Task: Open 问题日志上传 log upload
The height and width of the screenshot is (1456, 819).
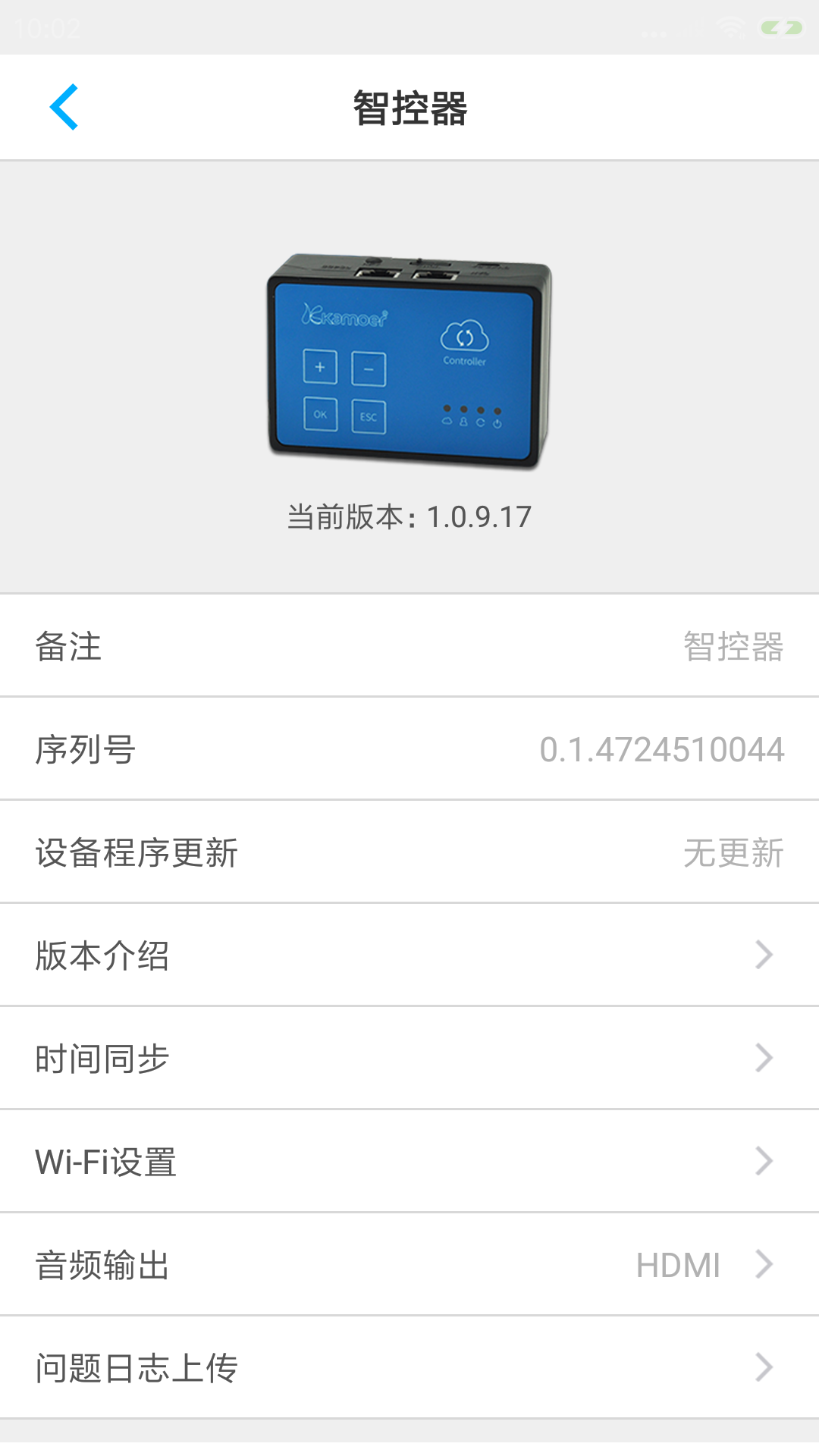Action: point(409,1368)
